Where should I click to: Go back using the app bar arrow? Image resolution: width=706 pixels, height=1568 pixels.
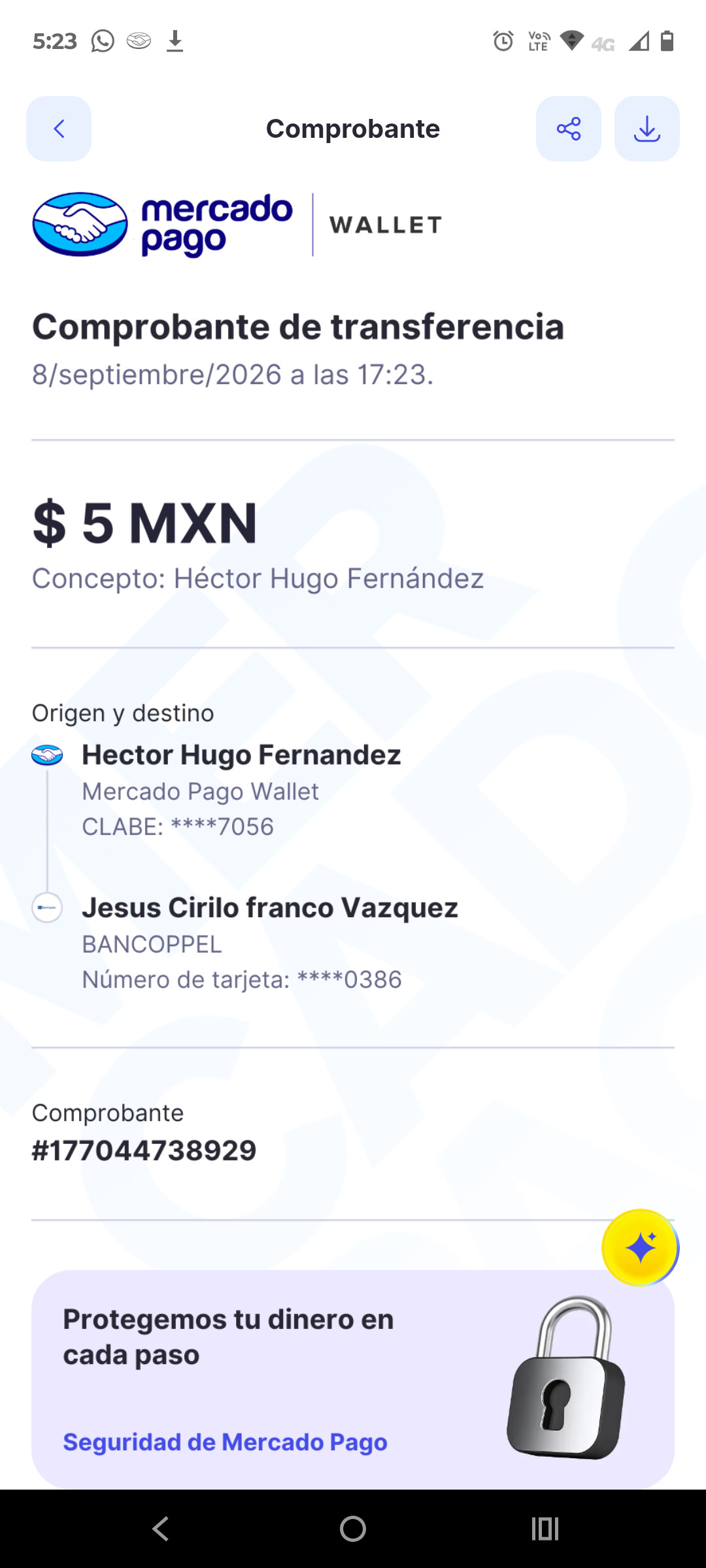(x=59, y=129)
